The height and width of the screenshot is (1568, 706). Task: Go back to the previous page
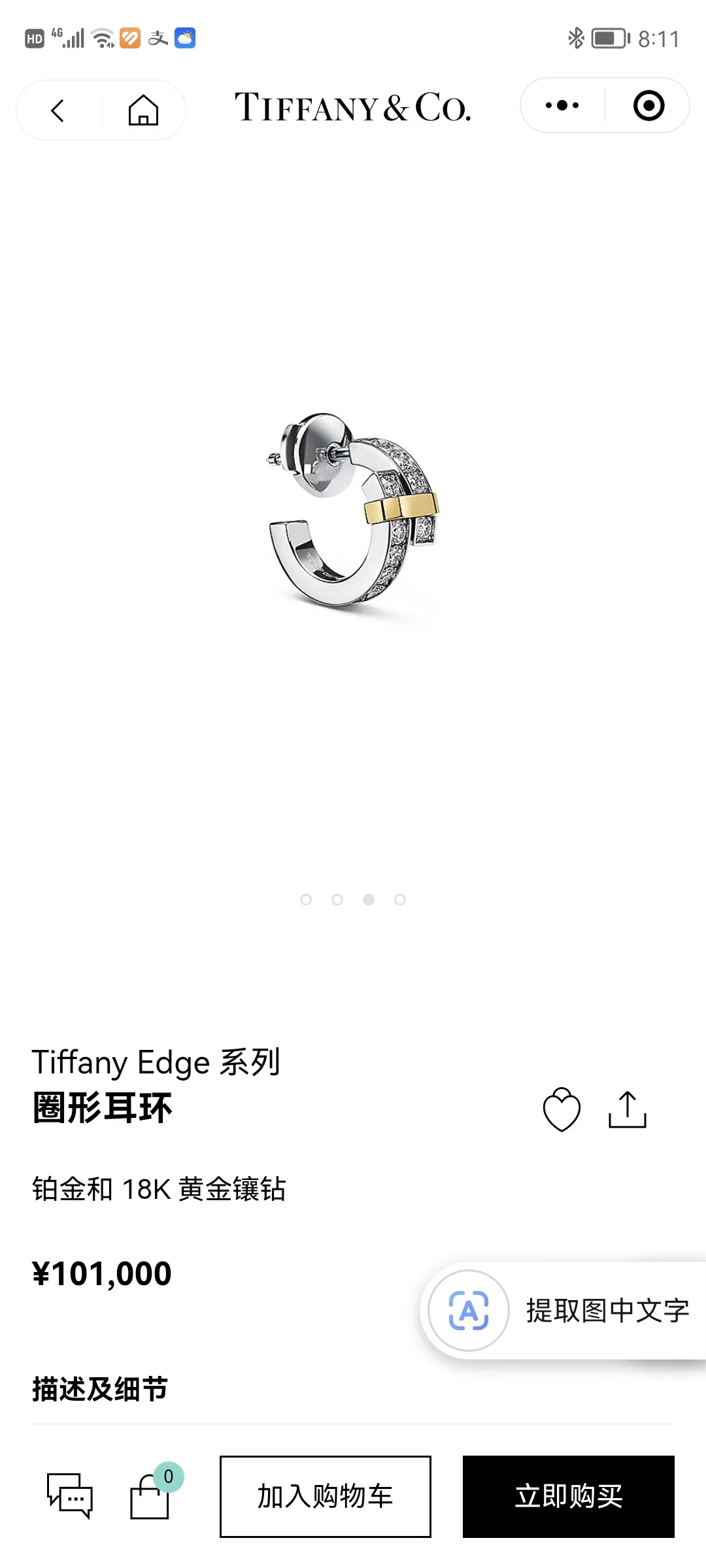pyautogui.click(x=58, y=110)
